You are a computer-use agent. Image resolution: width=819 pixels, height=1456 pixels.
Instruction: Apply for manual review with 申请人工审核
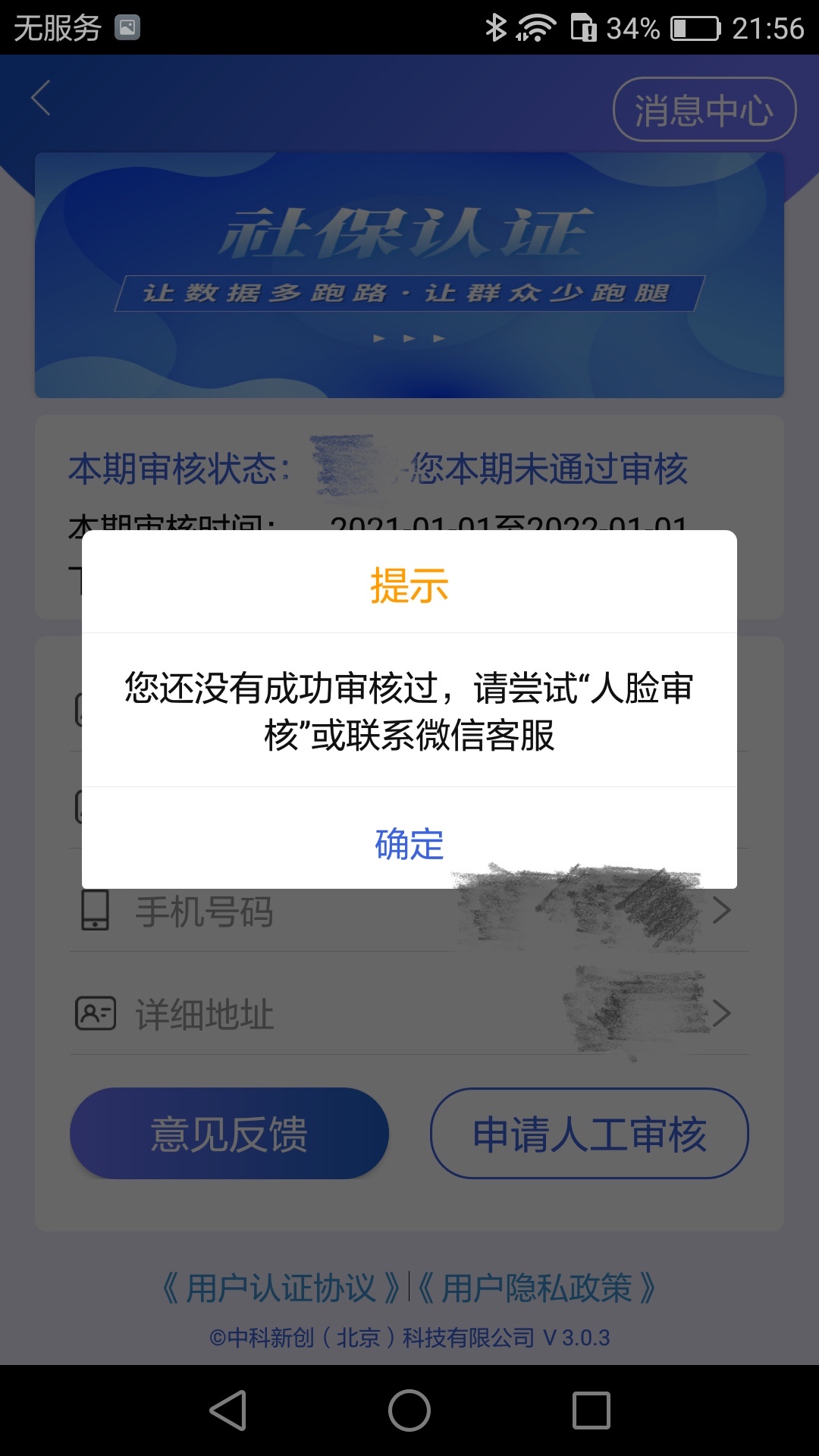click(589, 1134)
